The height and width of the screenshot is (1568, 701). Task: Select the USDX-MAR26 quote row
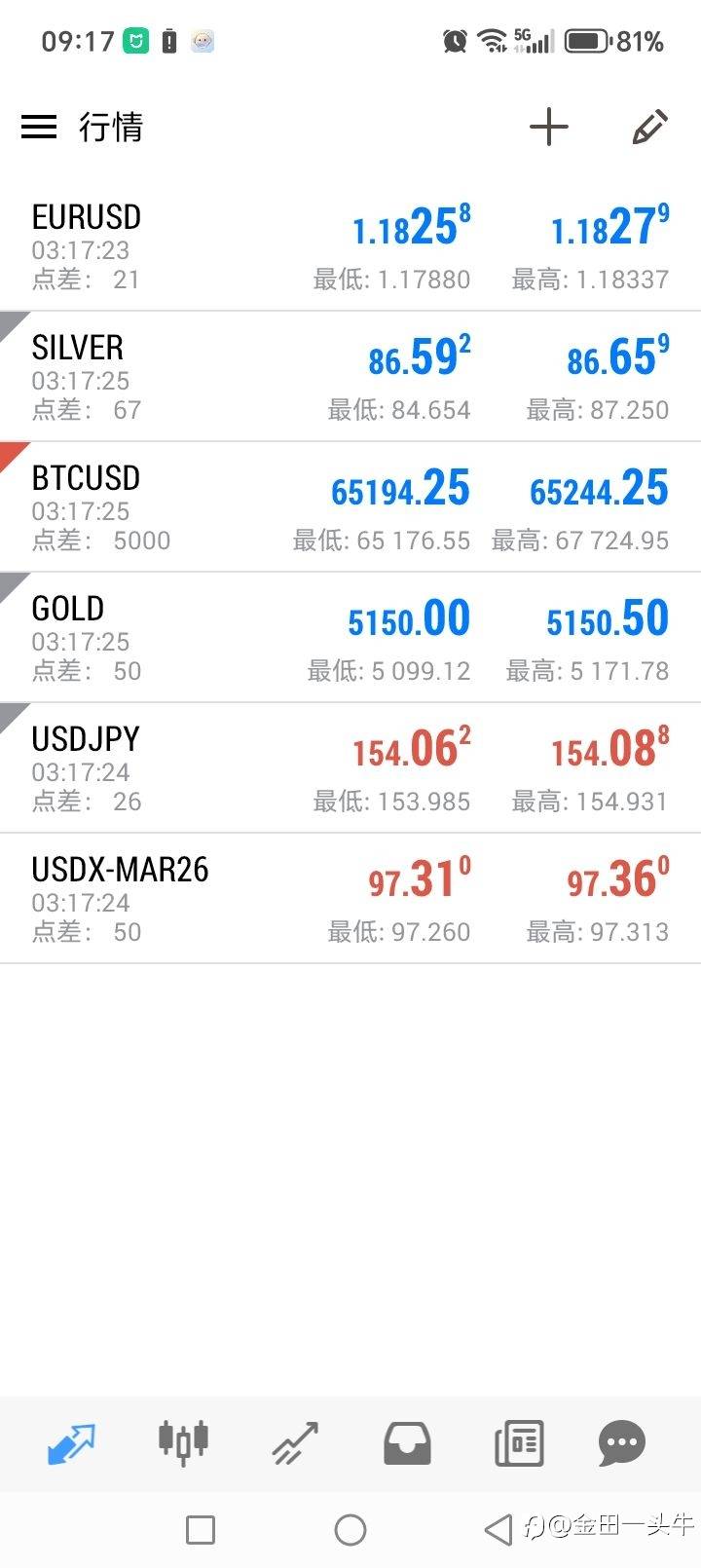tap(350, 900)
